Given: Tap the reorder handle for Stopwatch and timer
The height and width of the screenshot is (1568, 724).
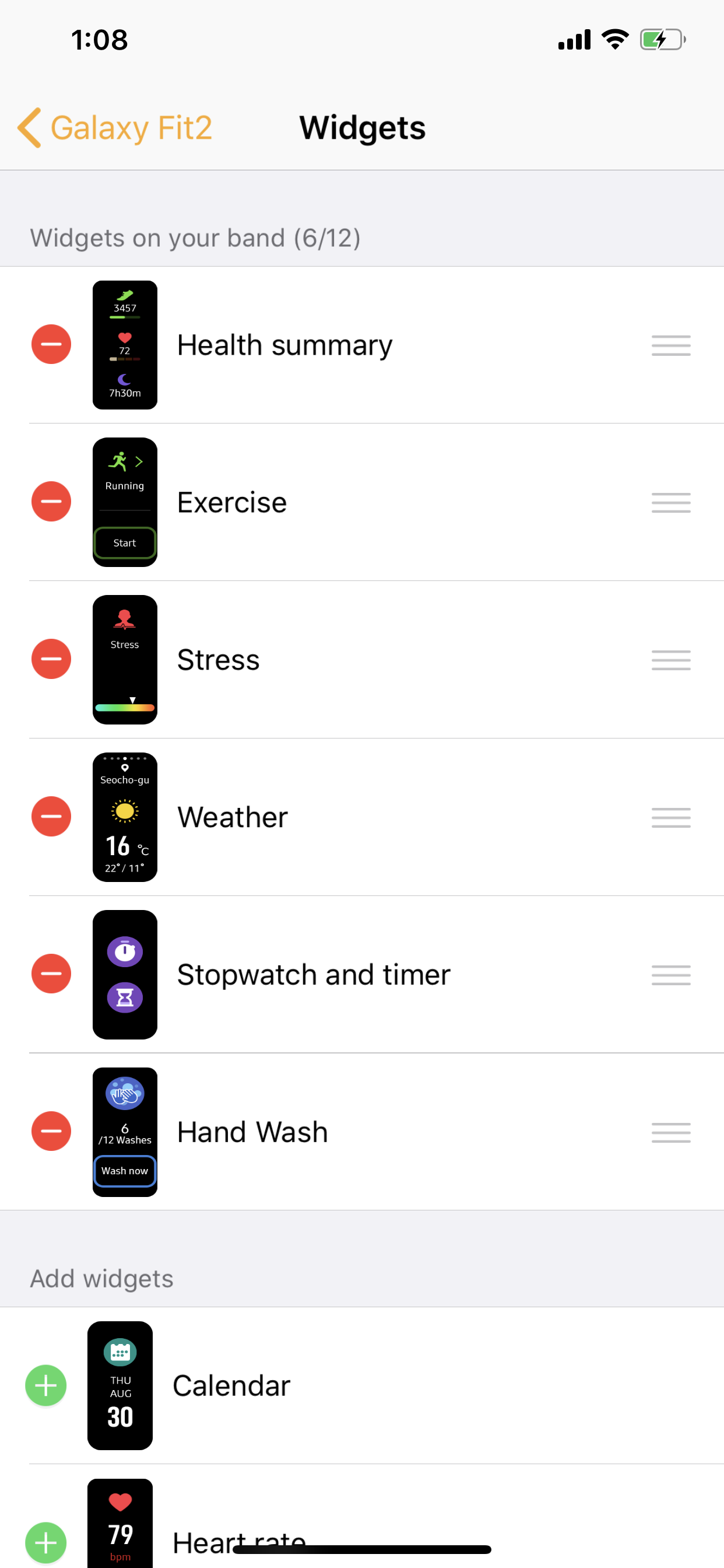Looking at the screenshot, I should tap(671, 975).
